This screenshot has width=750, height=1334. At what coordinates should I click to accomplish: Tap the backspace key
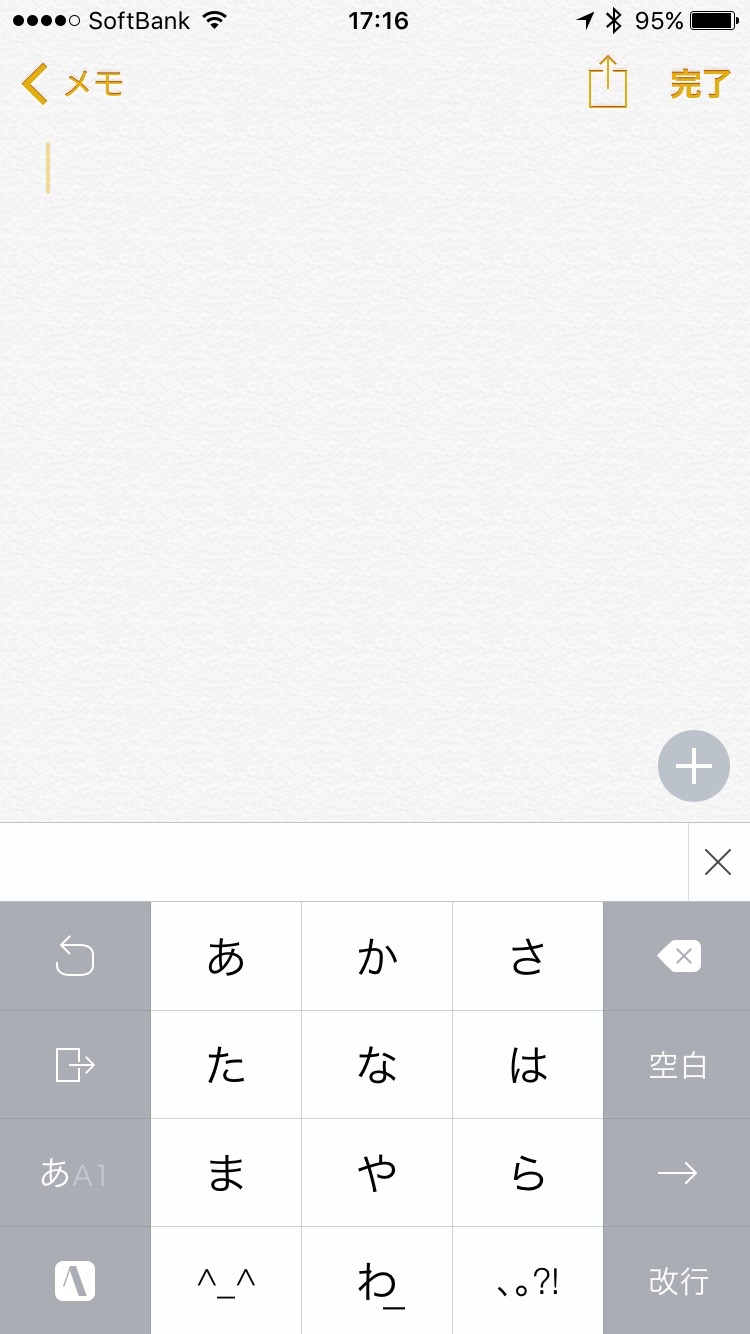pos(678,957)
